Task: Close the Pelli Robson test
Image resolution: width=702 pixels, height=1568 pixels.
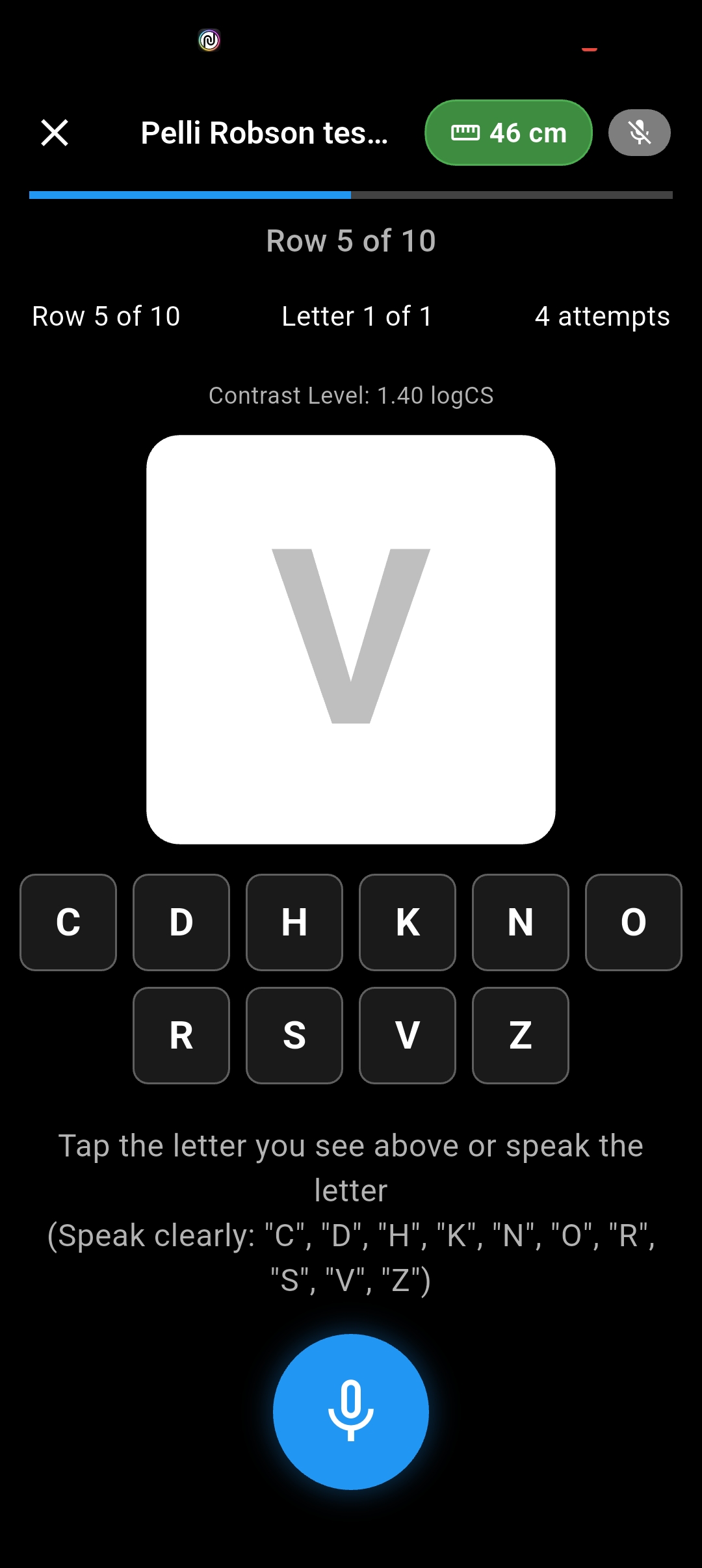Action: [55, 133]
